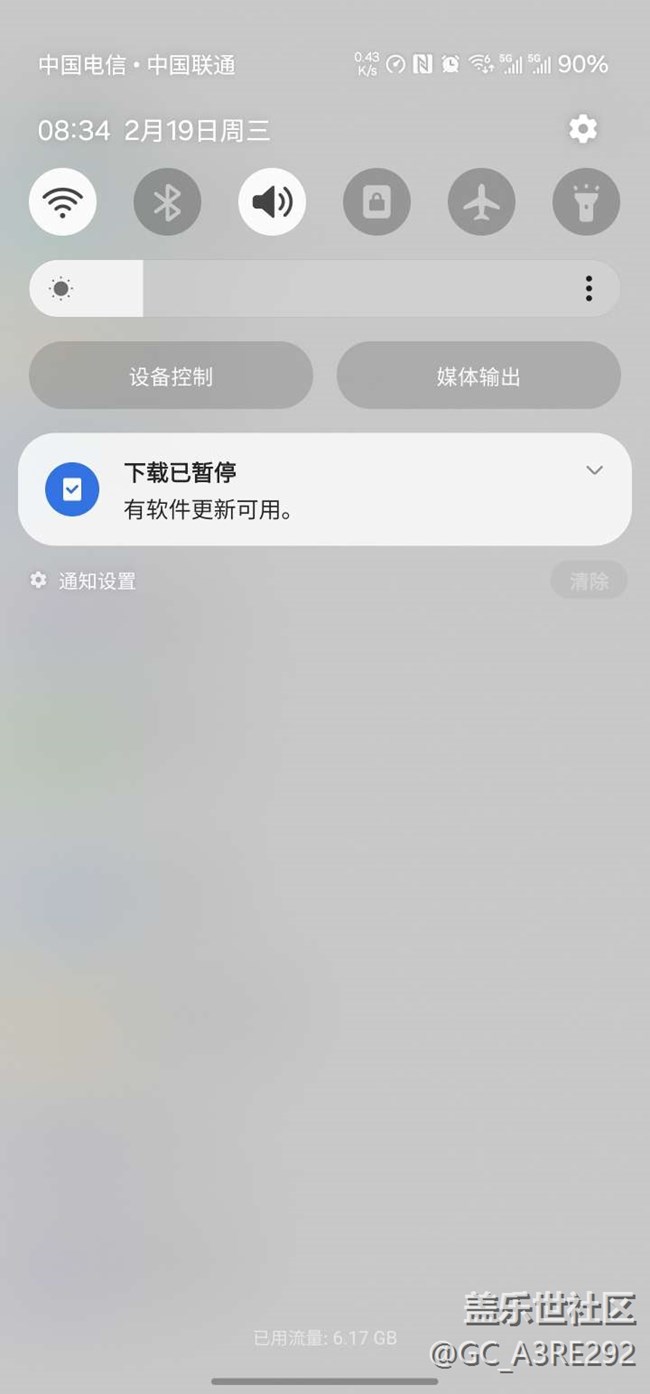Open the 下载已暂停 software update notification

(x=325, y=489)
